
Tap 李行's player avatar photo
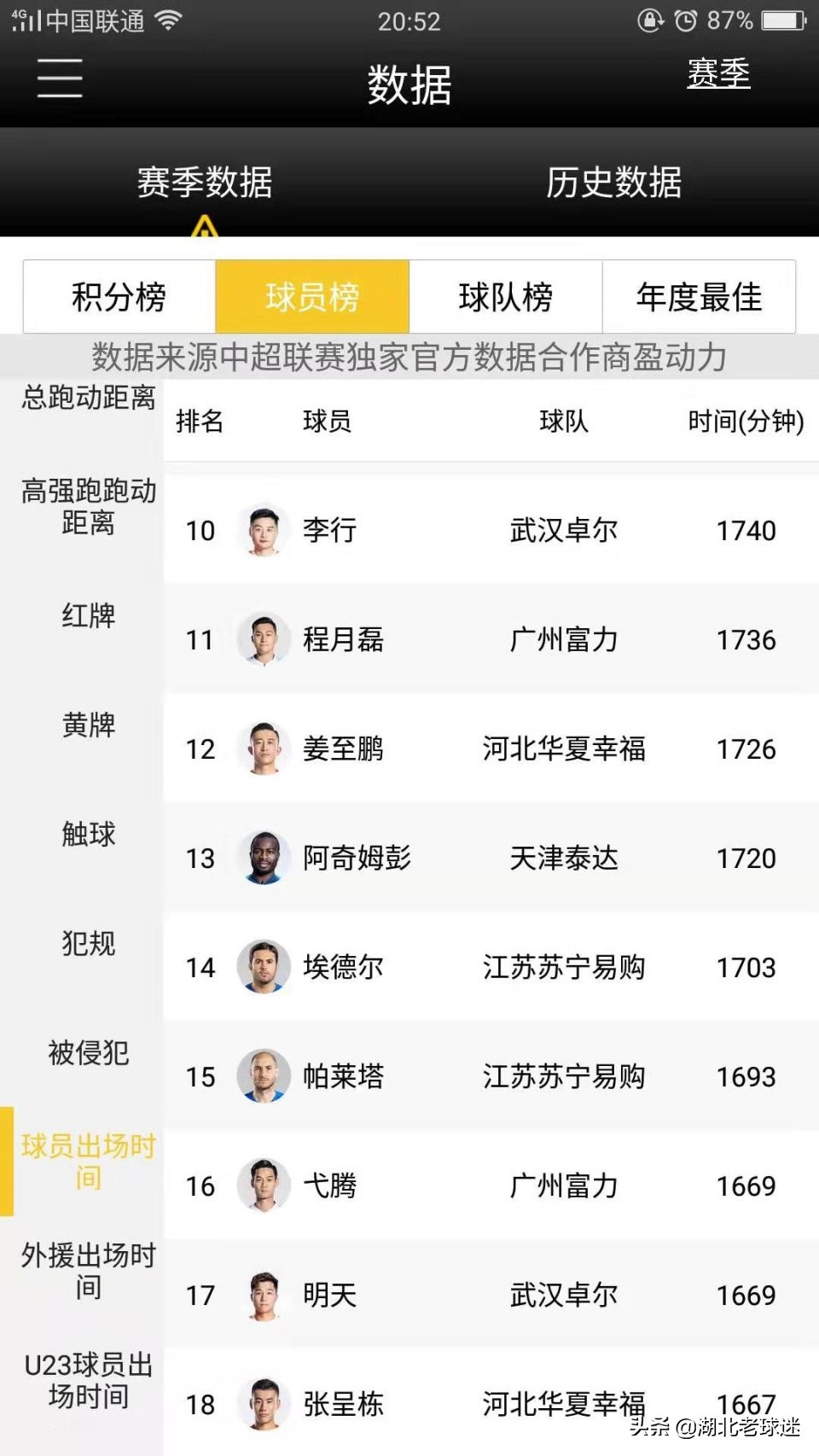(263, 530)
